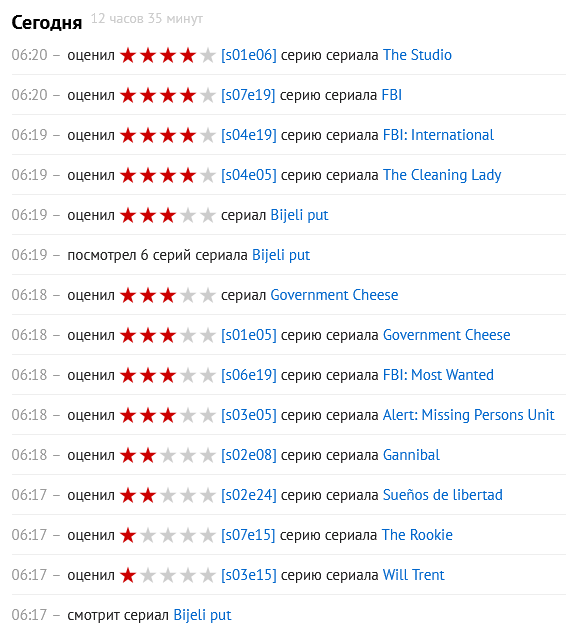Screen dimensions: 566x636
Task: Open episode s02e08 of Gannibal
Action: pos(249,455)
